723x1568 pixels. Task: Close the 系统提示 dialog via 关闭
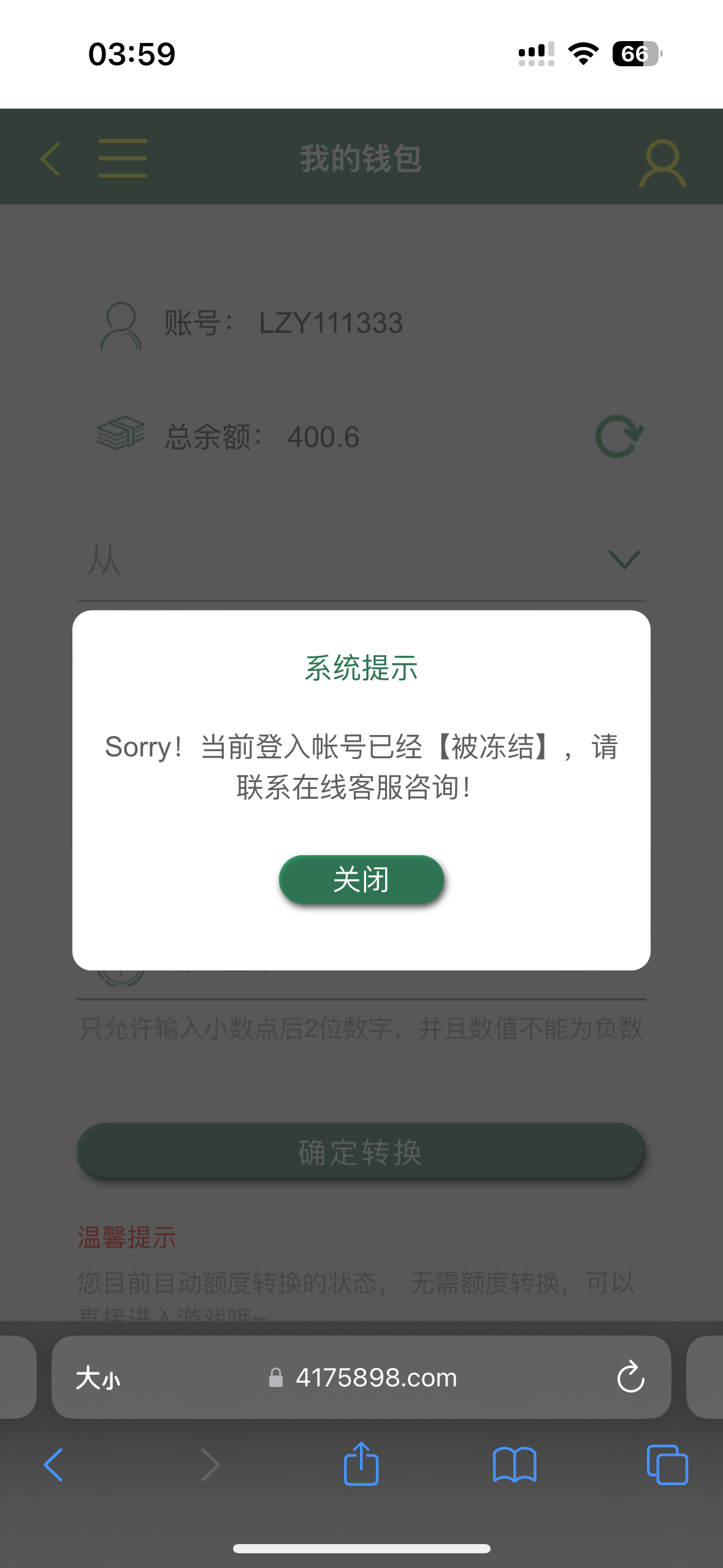pyautogui.click(x=361, y=880)
